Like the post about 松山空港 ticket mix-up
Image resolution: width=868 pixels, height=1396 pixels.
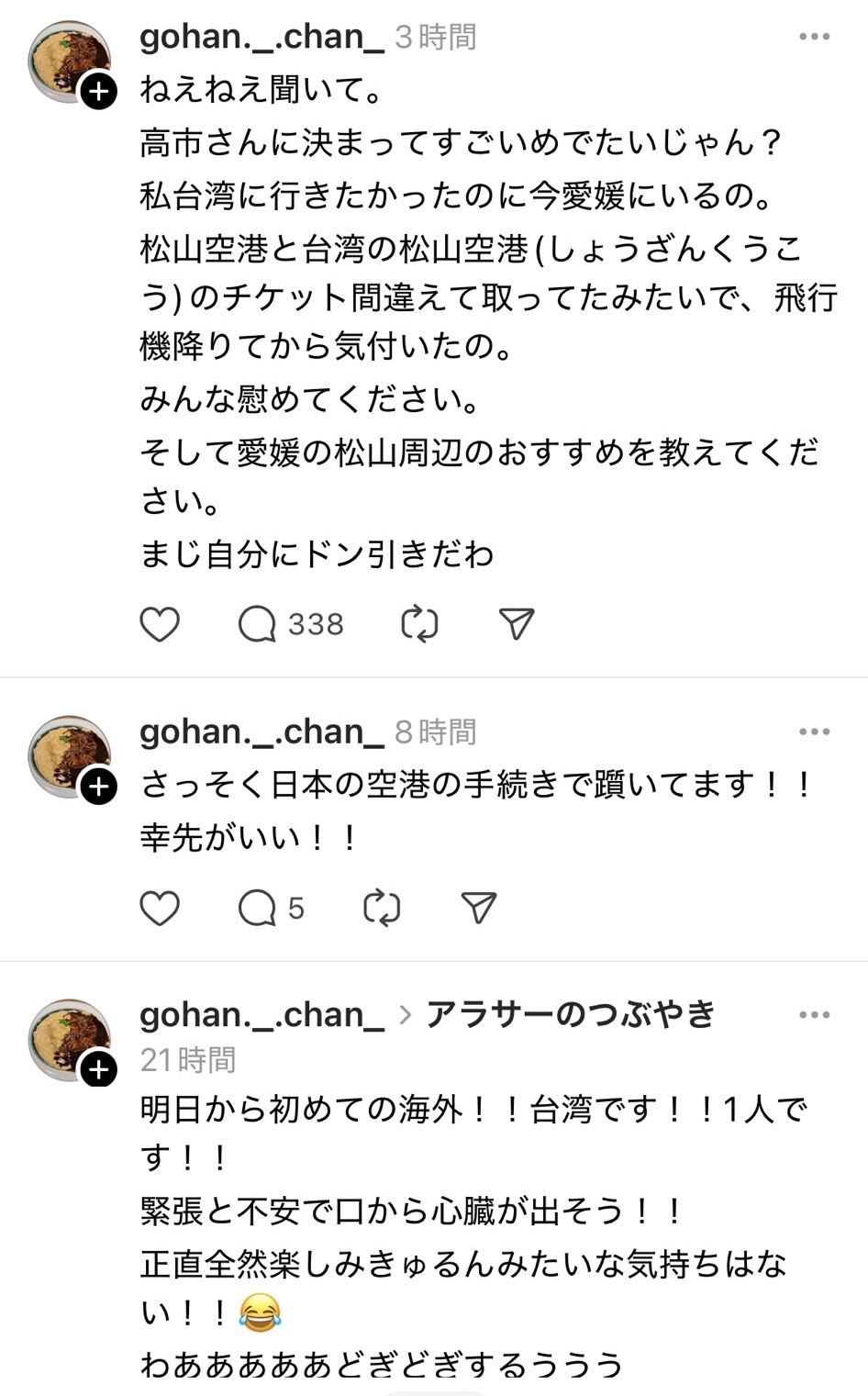point(159,625)
